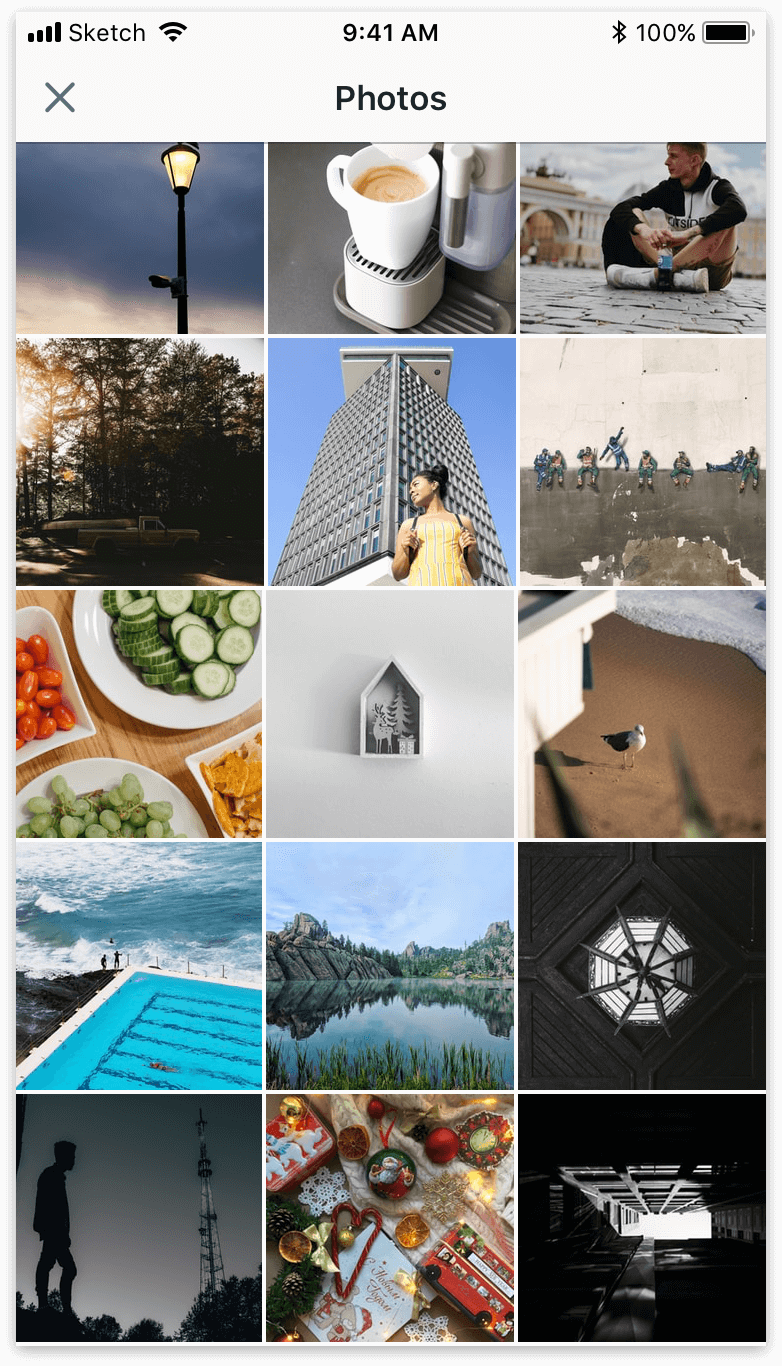Screen dimensions: 782x1366
Task: Close the Photos screen
Action: pos(60,98)
